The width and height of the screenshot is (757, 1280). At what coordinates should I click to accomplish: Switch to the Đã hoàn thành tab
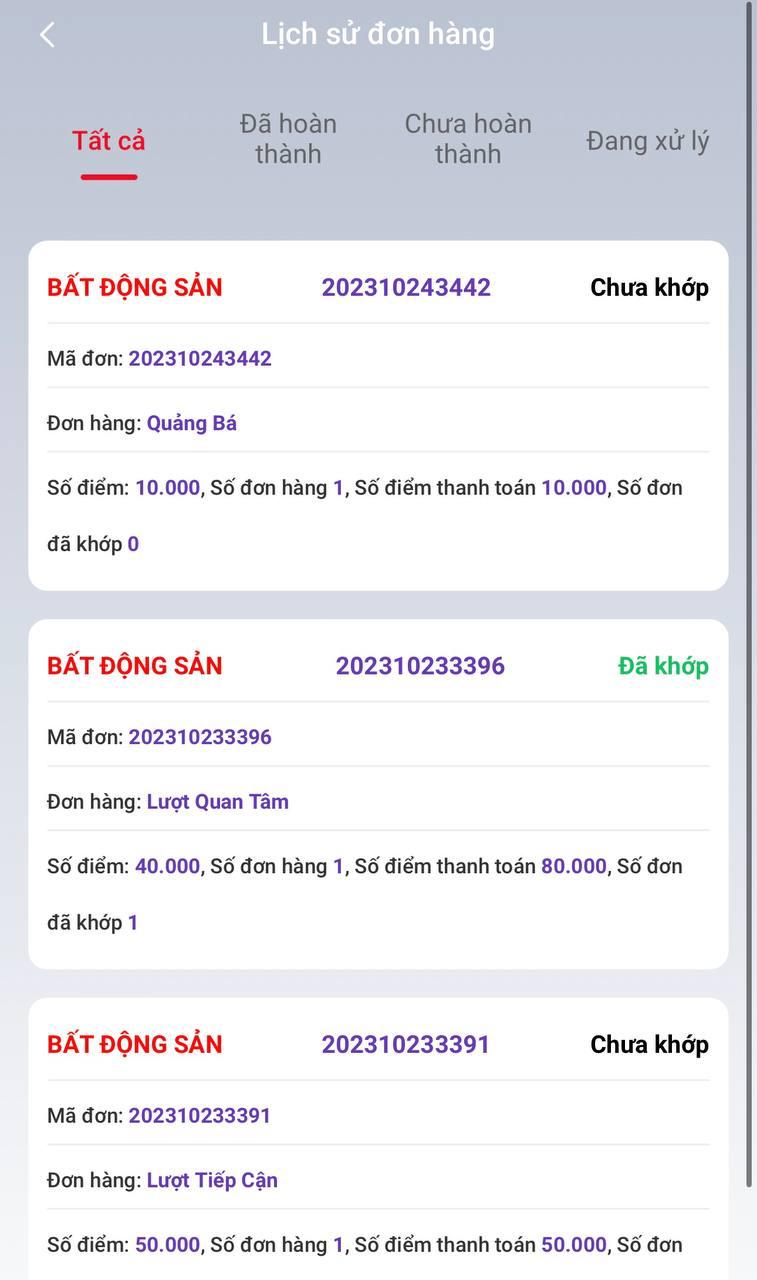(288, 139)
